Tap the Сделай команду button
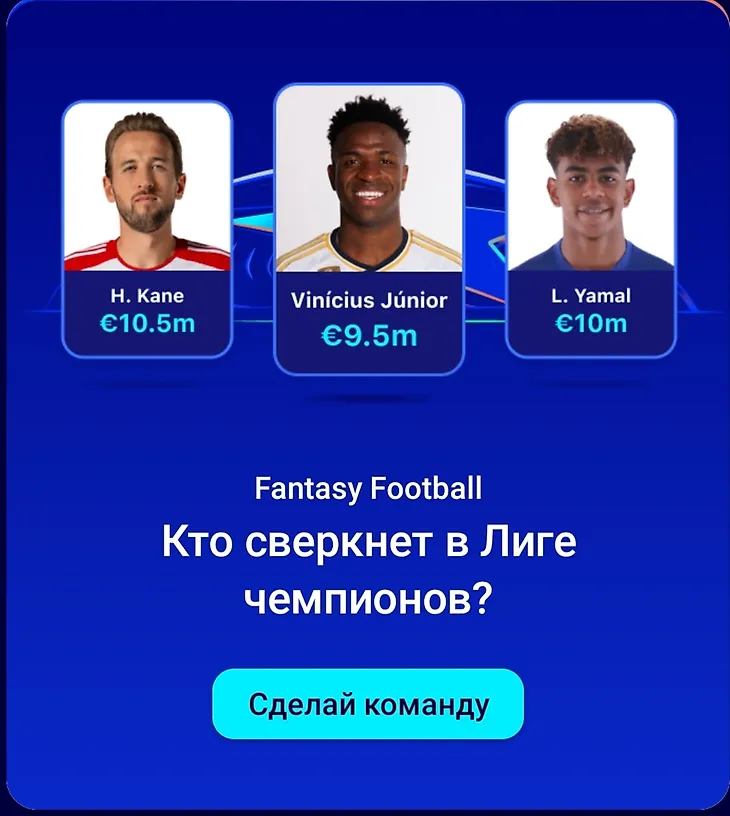 pyautogui.click(x=368, y=704)
